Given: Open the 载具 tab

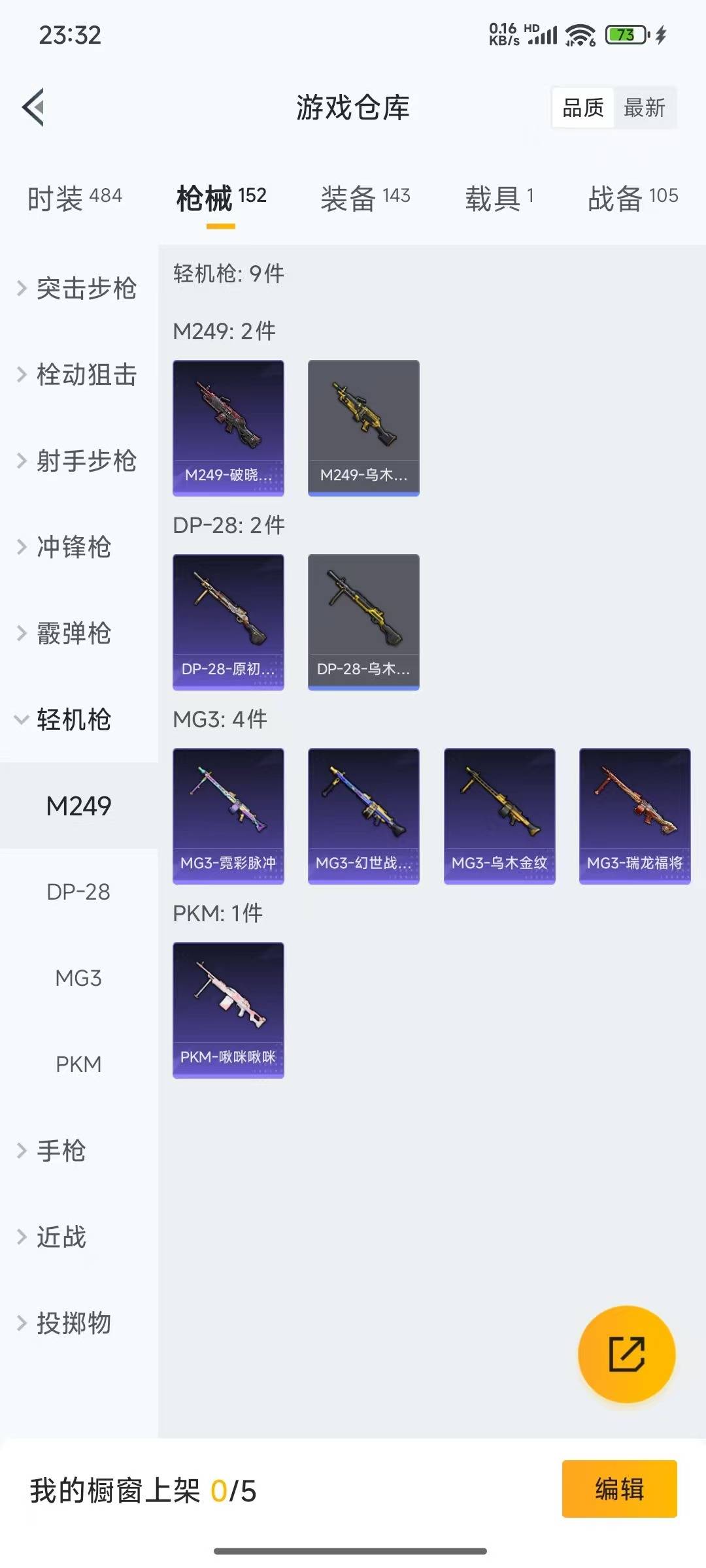Looking at the screenshot, I should 499,197.
